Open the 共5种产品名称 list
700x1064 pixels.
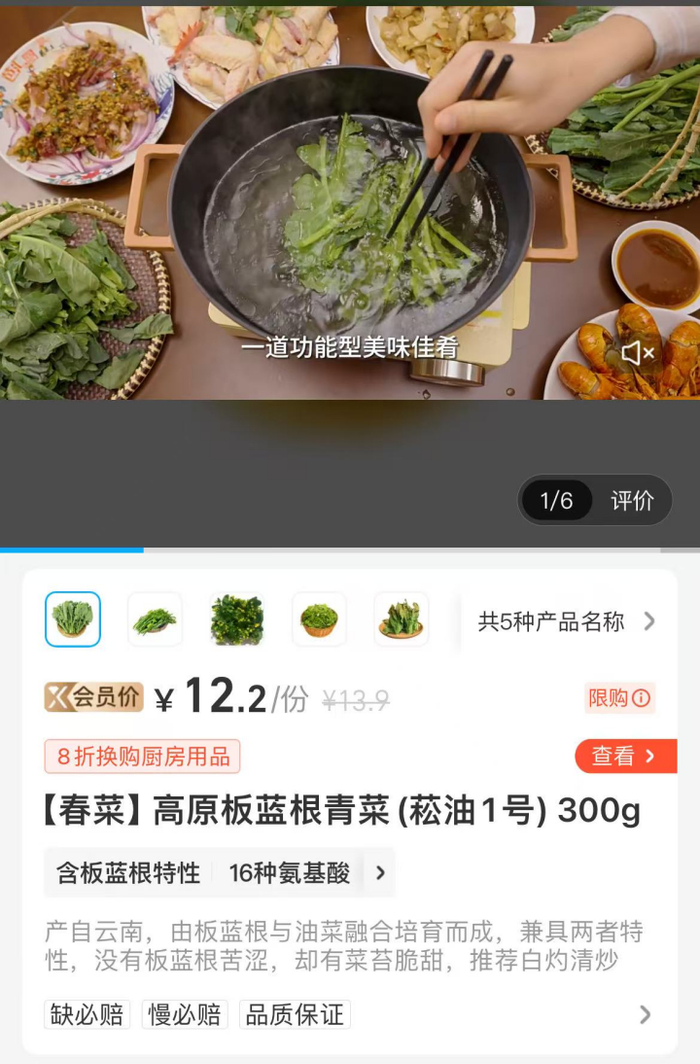[566, 621]
